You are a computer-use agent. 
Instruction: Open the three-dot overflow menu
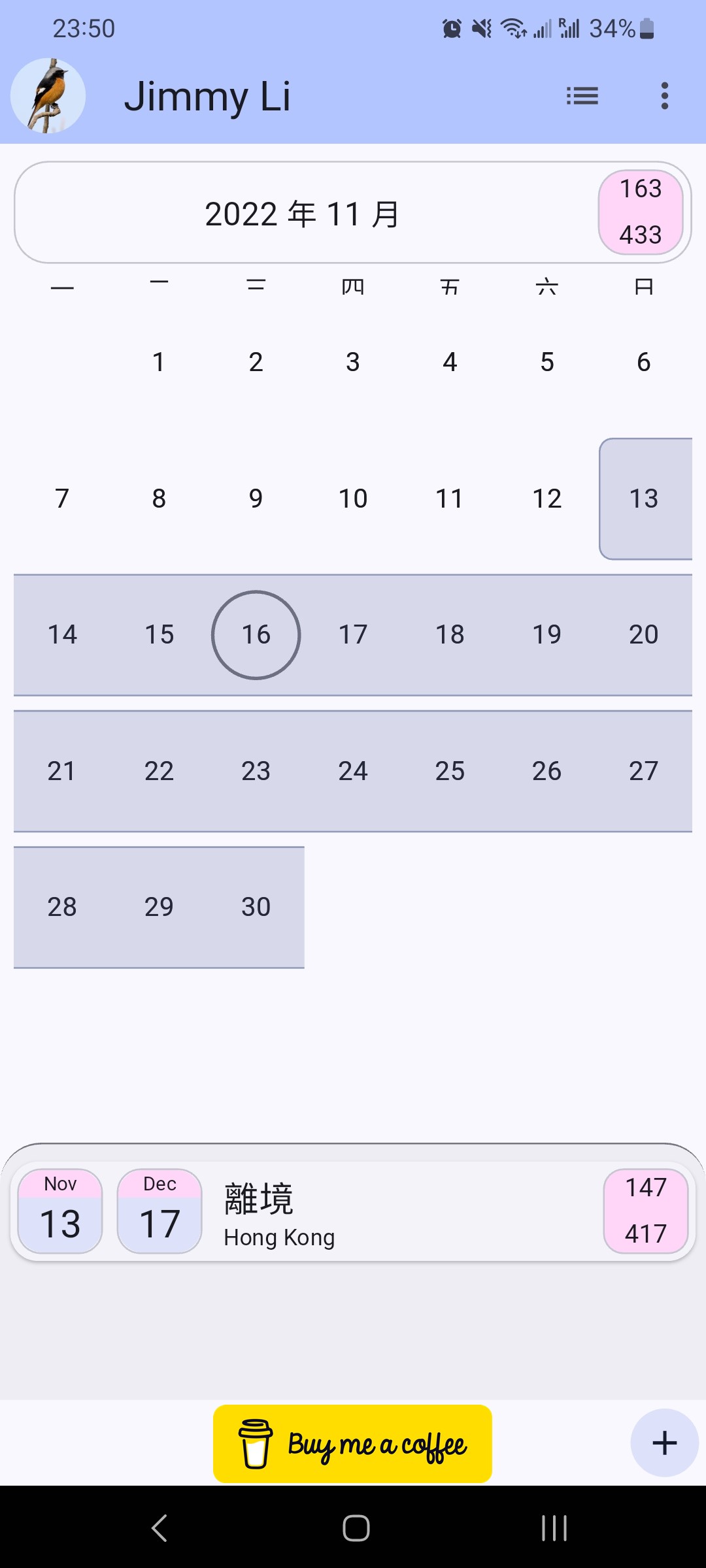665,96
